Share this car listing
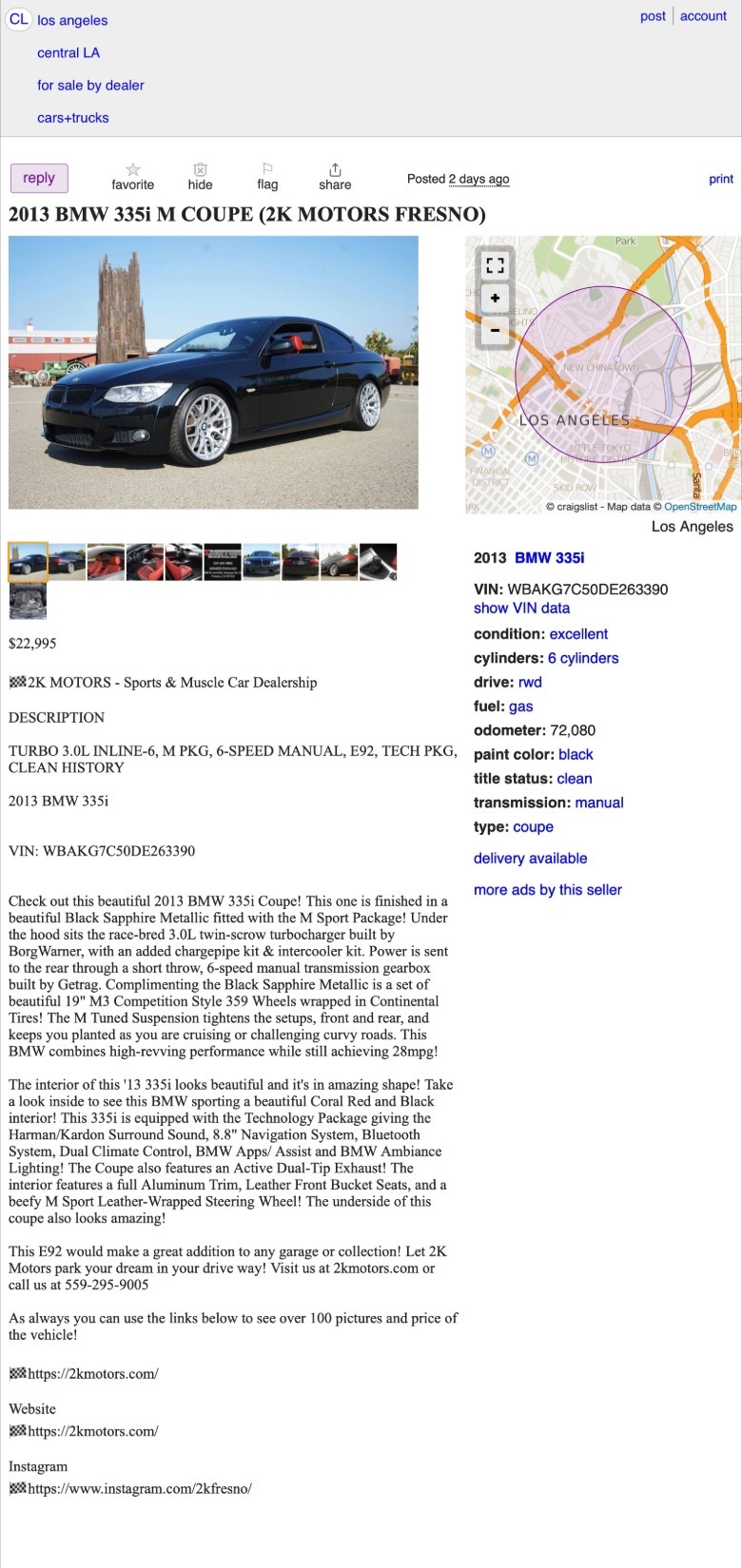This screenshot has width=742, height=1568. pyautogui.click(x=335, y=176)
